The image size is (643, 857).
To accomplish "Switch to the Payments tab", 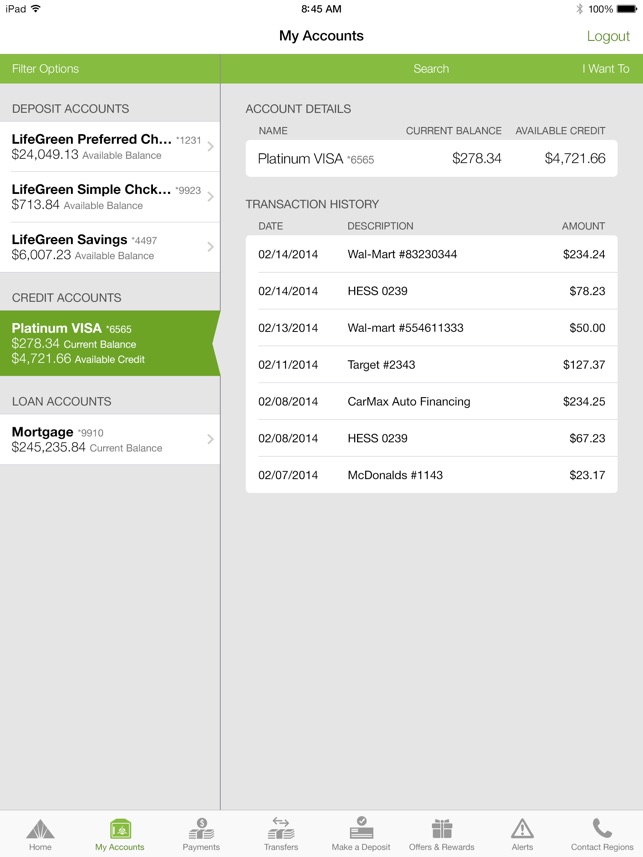I will [201, 834].
